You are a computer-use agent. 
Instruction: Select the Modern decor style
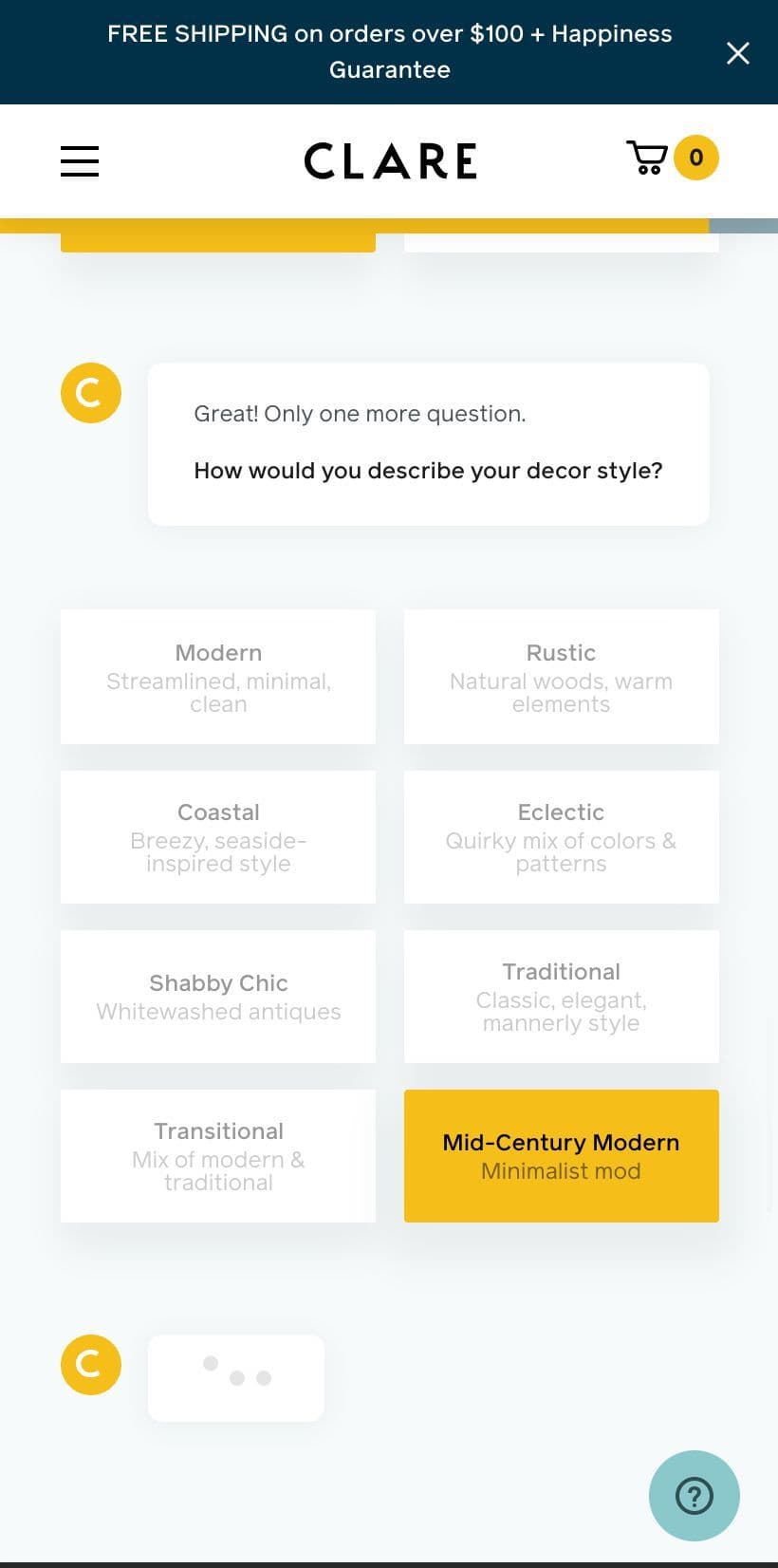(x=218, y=677)
